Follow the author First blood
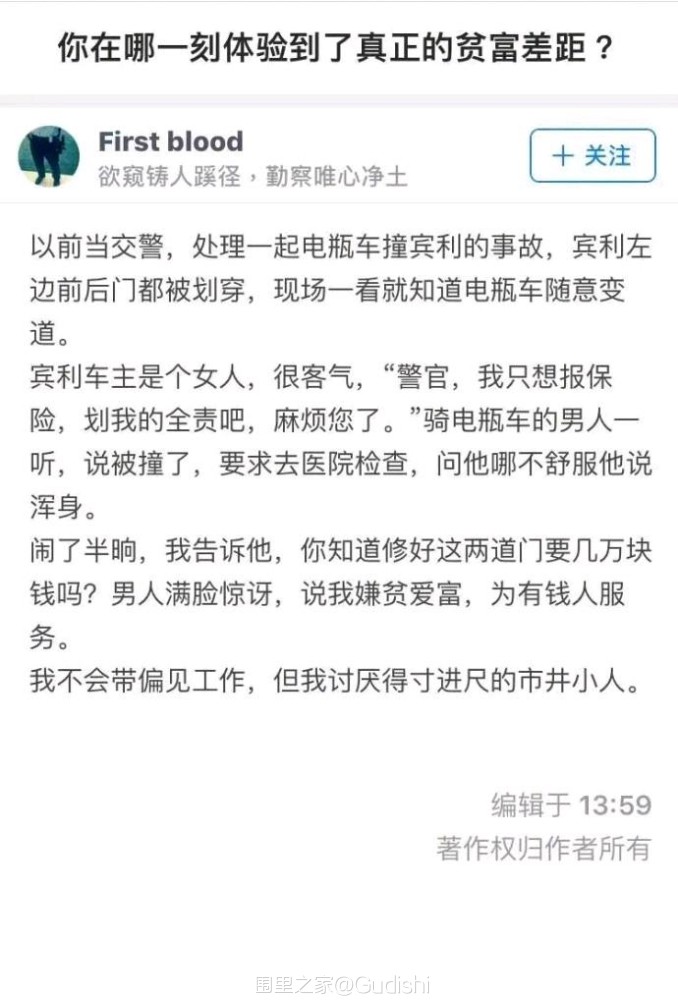The image size is (678, 1000). tap(592, 156)
